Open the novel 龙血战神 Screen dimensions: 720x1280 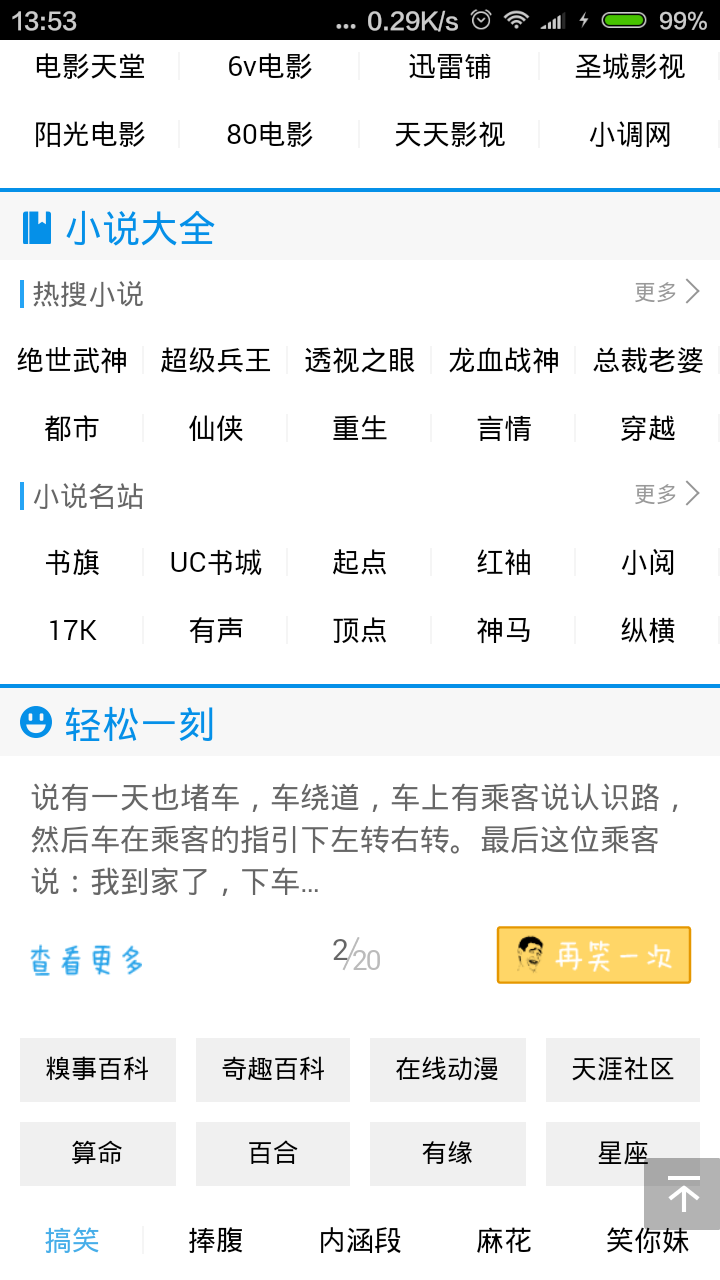point(504,360)
